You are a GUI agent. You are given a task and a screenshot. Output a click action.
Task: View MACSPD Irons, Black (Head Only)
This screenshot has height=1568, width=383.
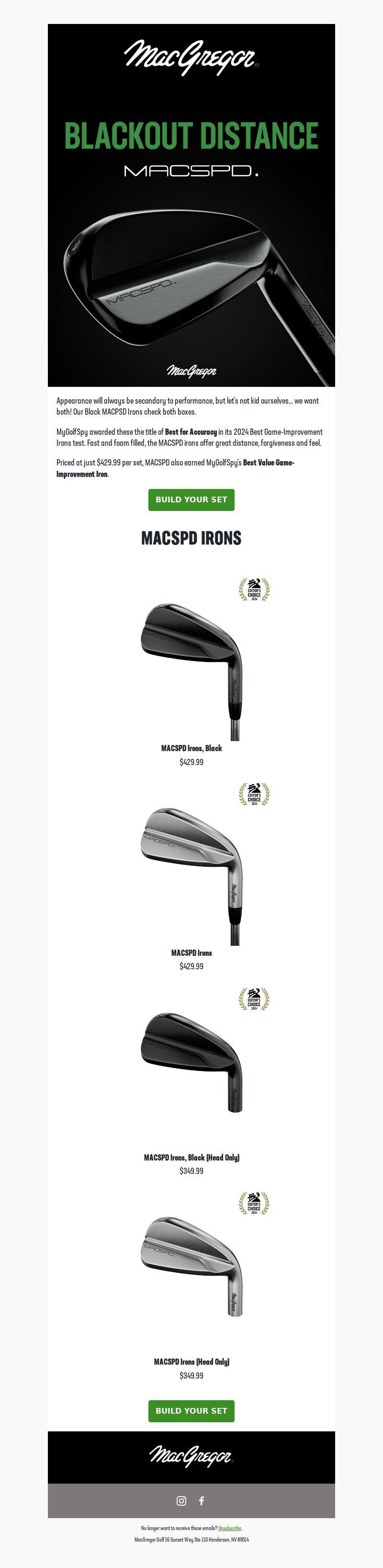[x=191, y=1157]
